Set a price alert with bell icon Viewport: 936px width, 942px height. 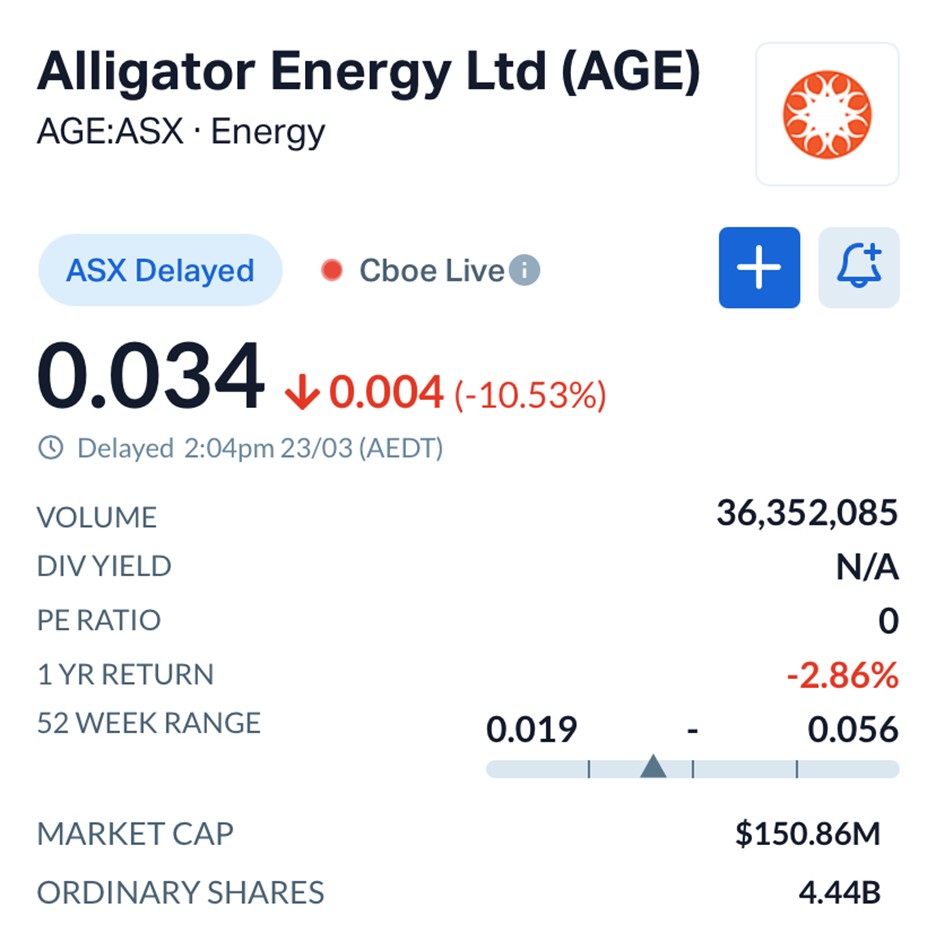tap(859, 268)
